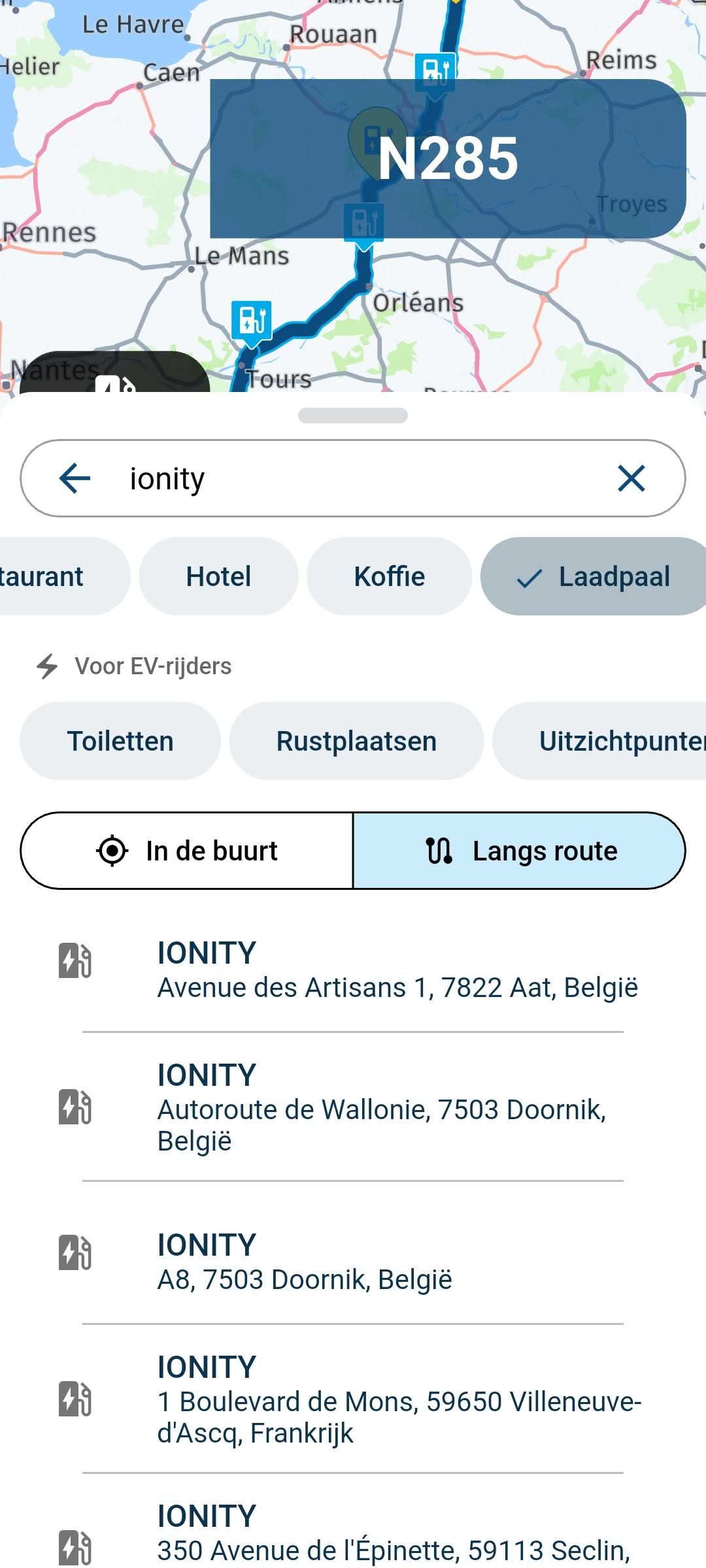Deselect the Laadpaal filter chip
Image resolution: width=706 pixels, height=1568 pixels.
(593, 576)
